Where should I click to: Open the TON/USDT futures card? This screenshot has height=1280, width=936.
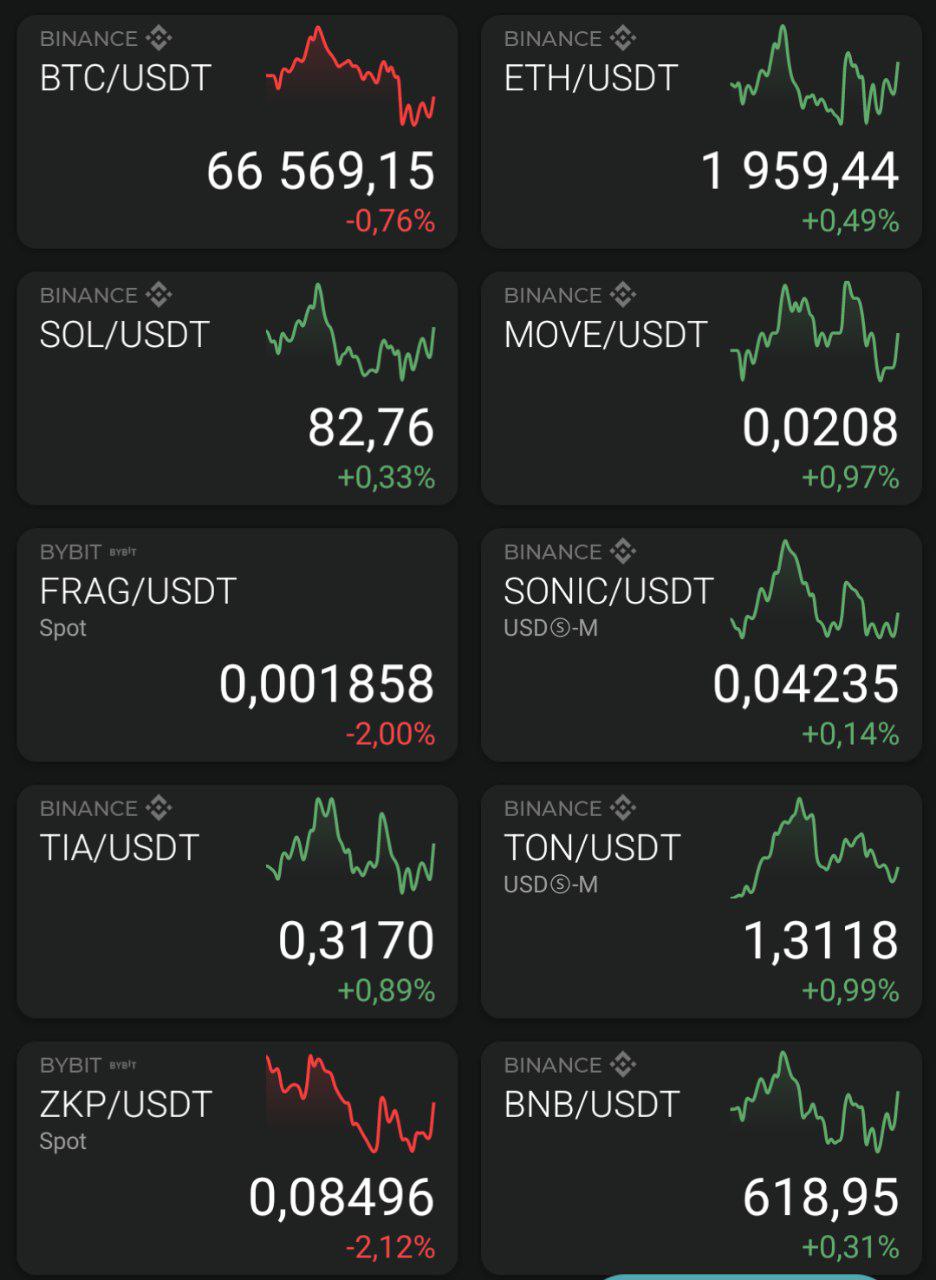[x=701, y=901]
